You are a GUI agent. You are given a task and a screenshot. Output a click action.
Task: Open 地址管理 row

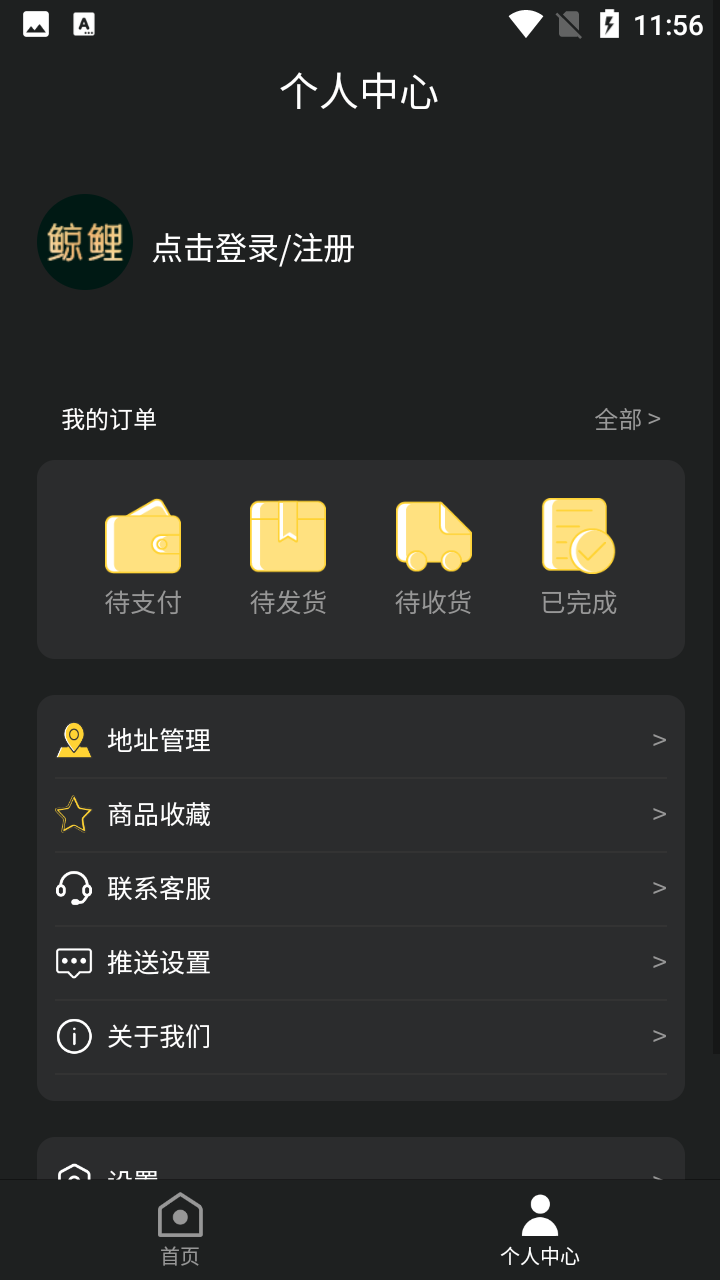[x=361, y=740]
